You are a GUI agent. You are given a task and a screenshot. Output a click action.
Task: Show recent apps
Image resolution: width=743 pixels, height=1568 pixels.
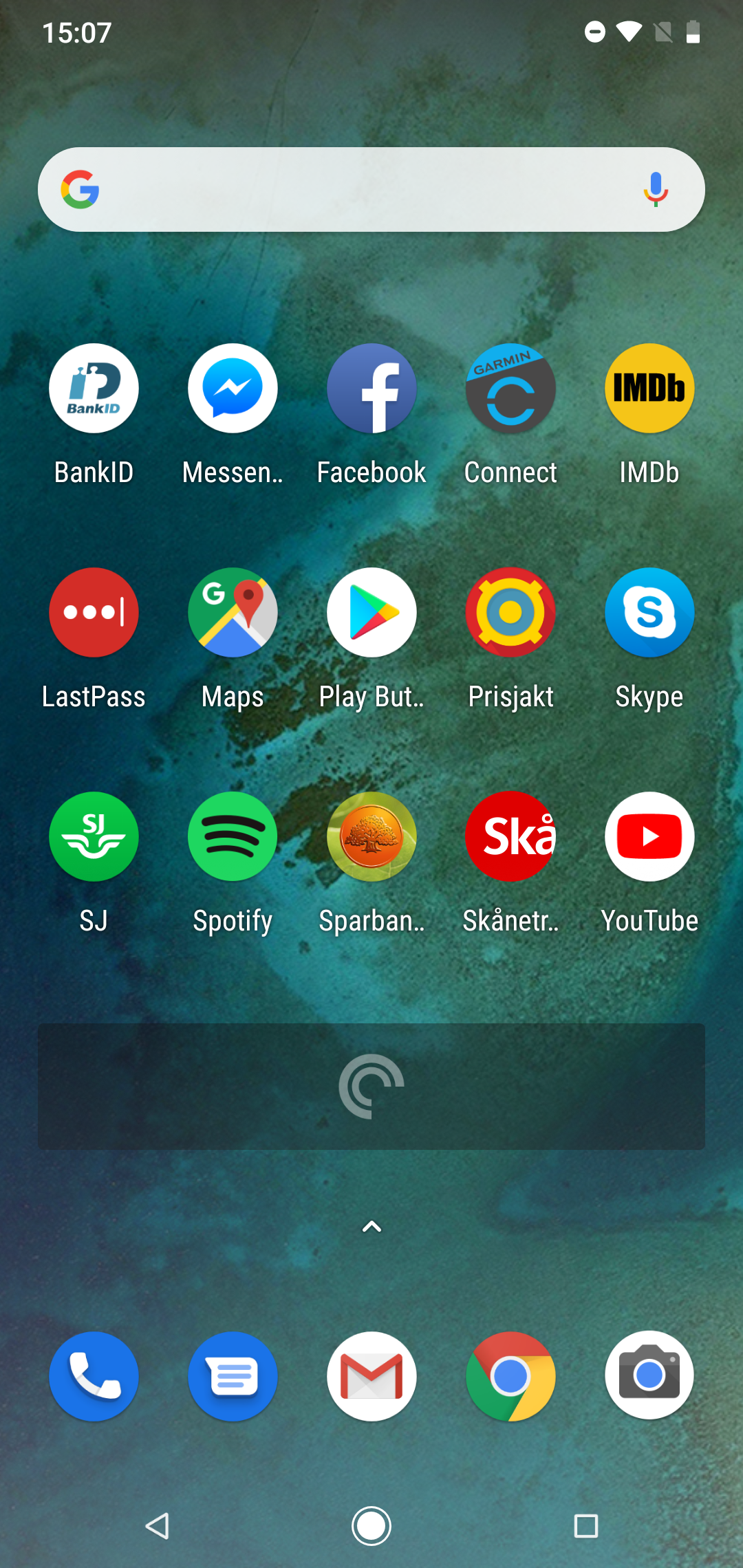point(585,1526)
